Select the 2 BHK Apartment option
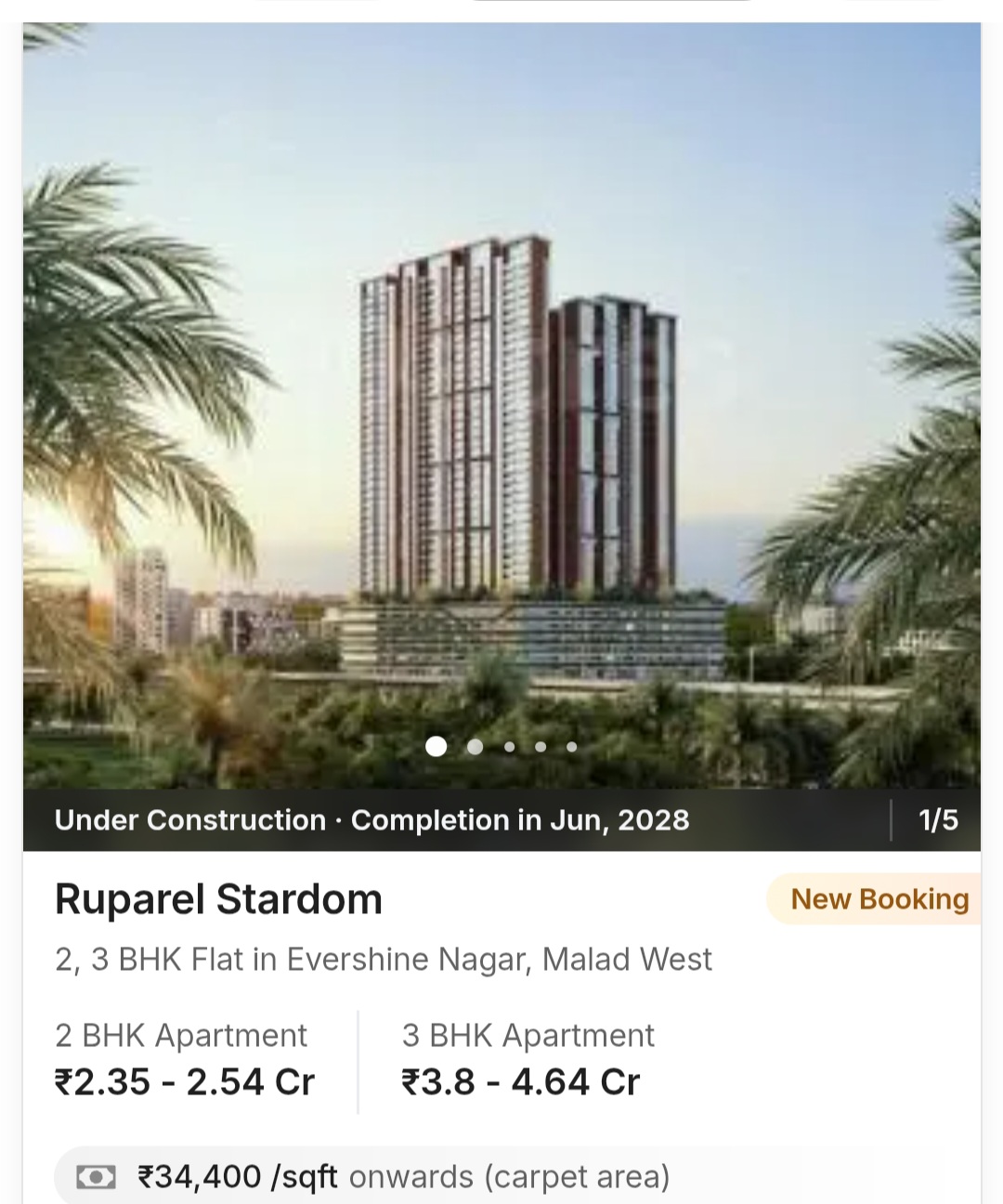The height and width of the screenshot is (1204, 1003). pos(182,1035)
